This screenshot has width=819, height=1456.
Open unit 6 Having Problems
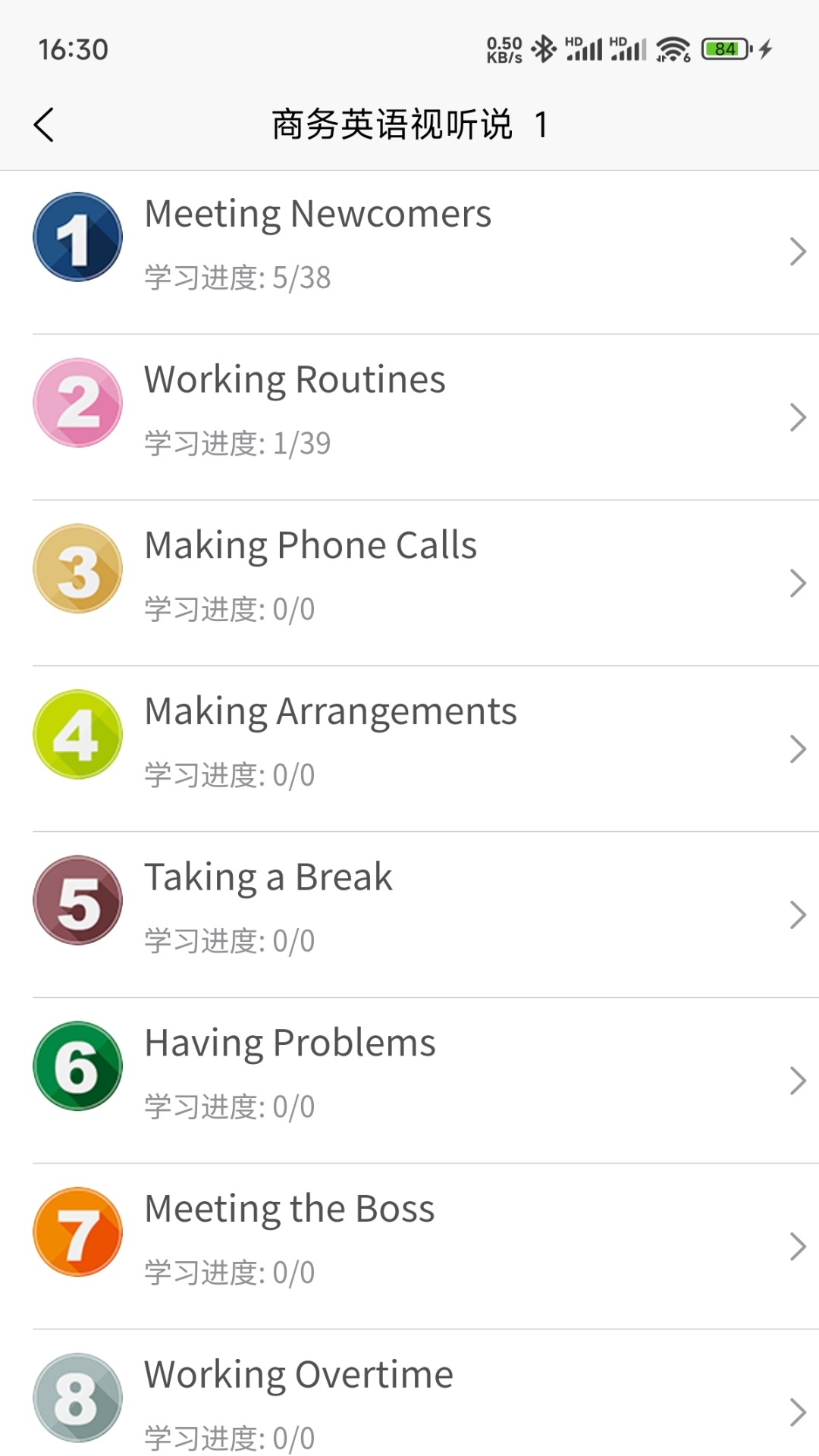(x=409, y=1081)
